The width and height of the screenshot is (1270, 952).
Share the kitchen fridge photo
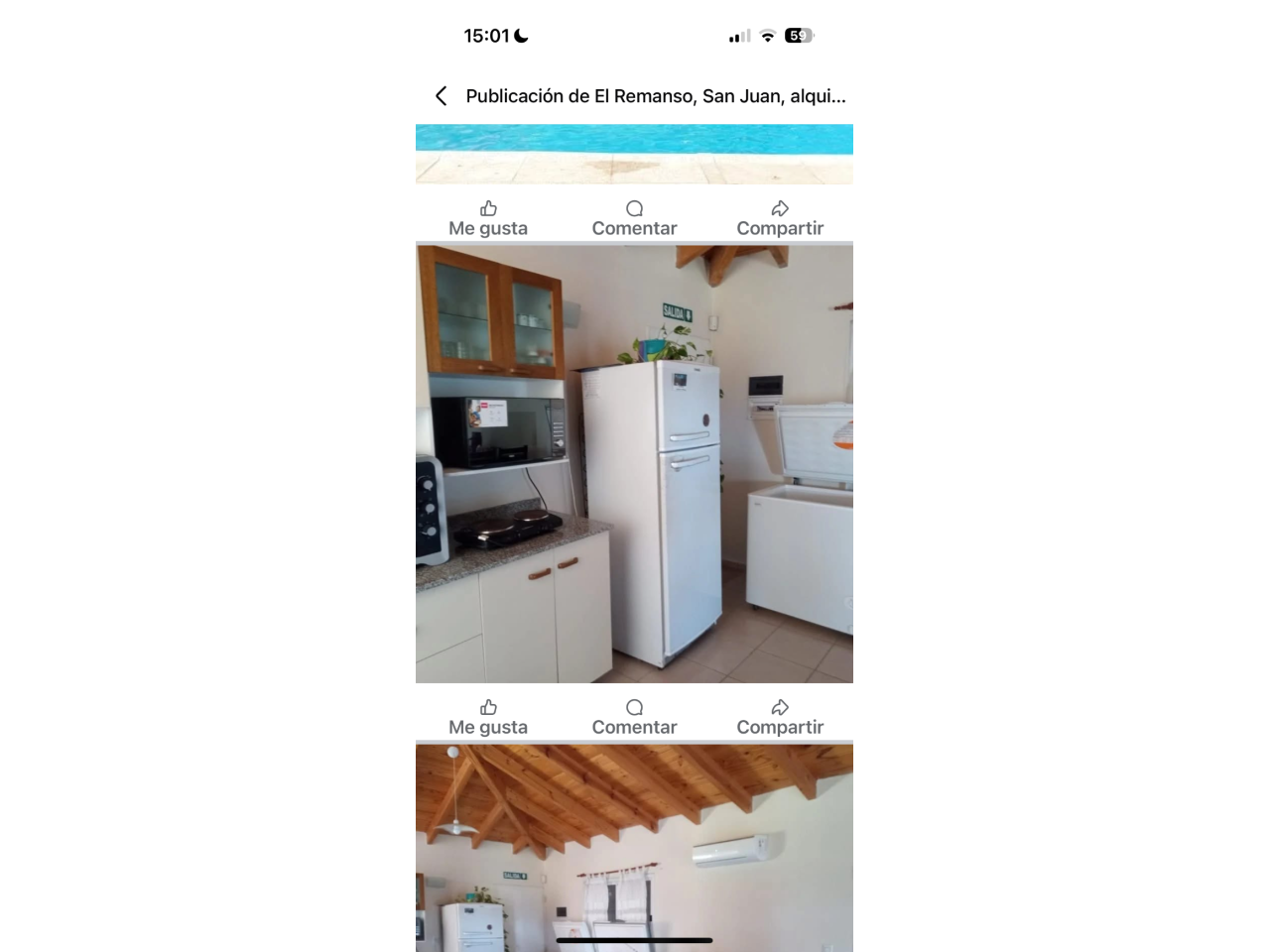(x=780, y=717)
